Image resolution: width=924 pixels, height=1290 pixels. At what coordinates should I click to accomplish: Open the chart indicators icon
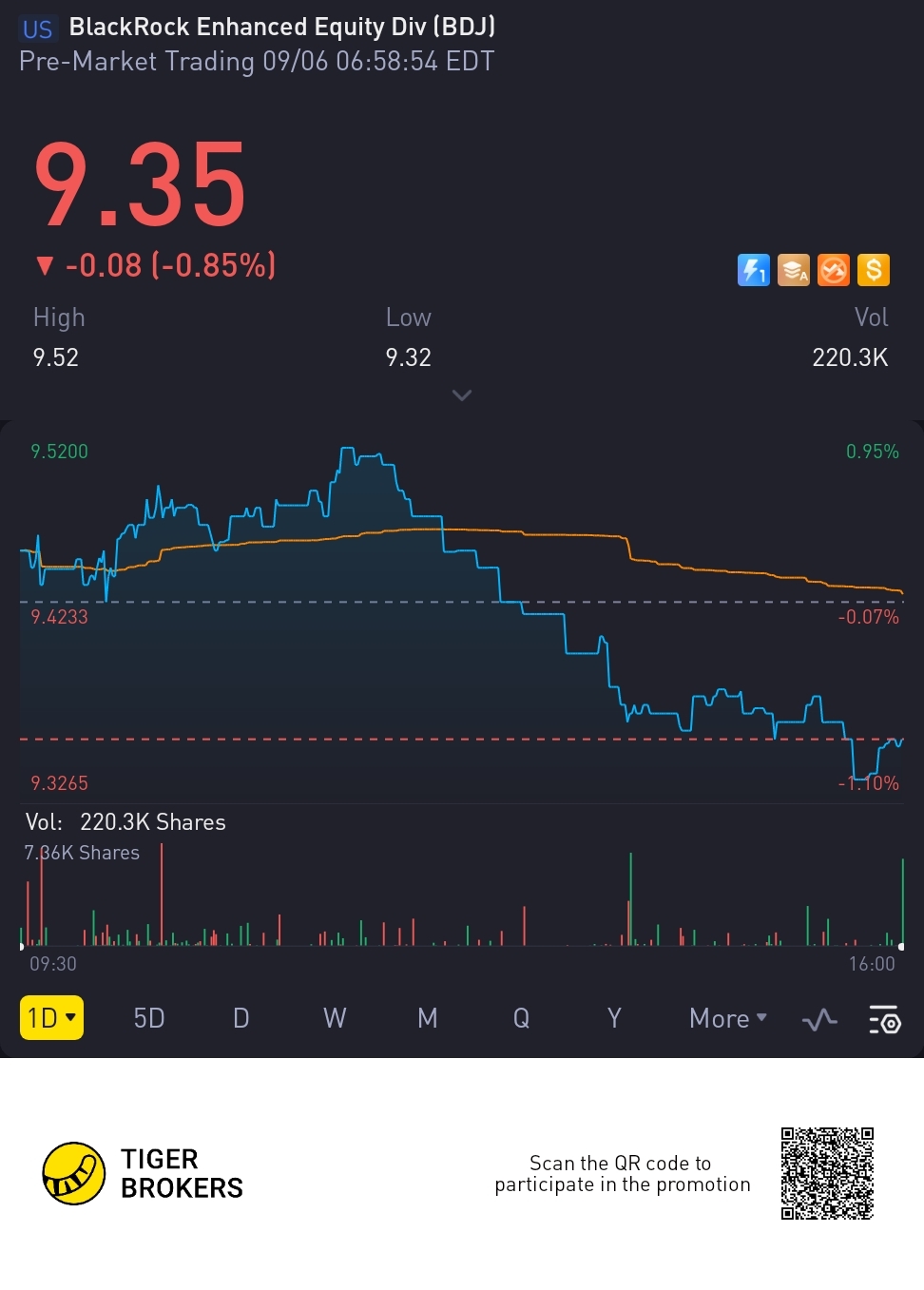pos(819,1020)
